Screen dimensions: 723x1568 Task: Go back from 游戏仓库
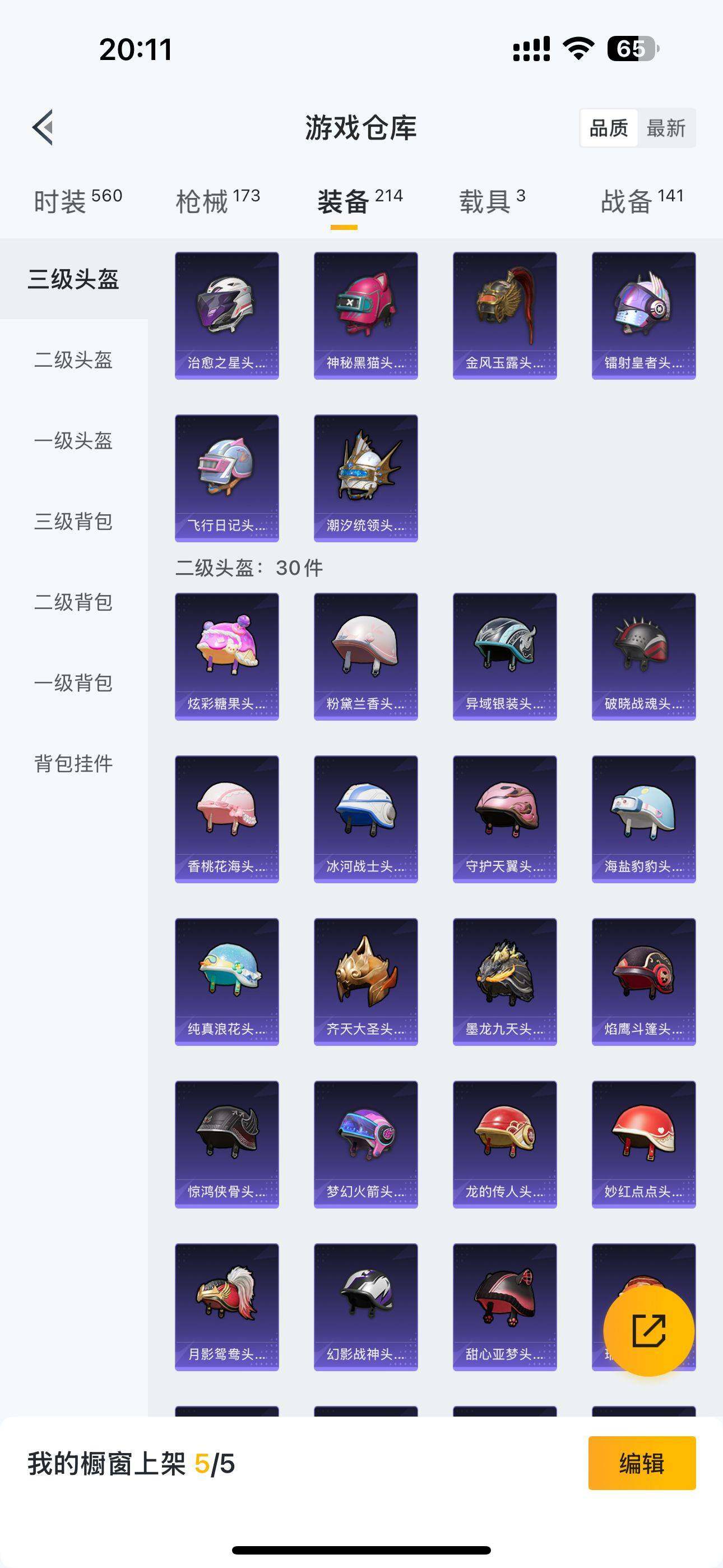(x=43, y=128)
